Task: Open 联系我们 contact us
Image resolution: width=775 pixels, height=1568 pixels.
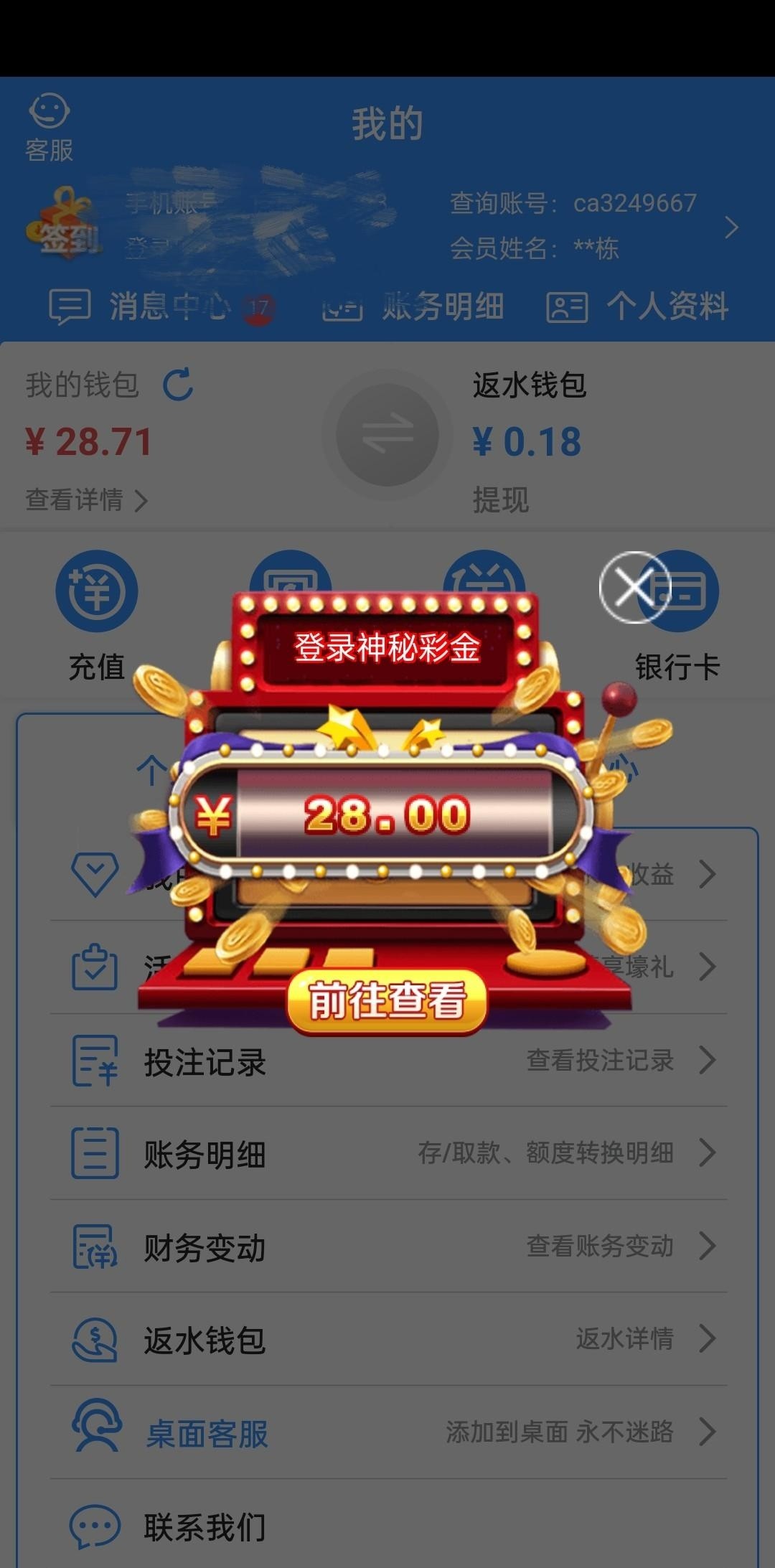Action: pyautogui.click(x=387, y=1526)
